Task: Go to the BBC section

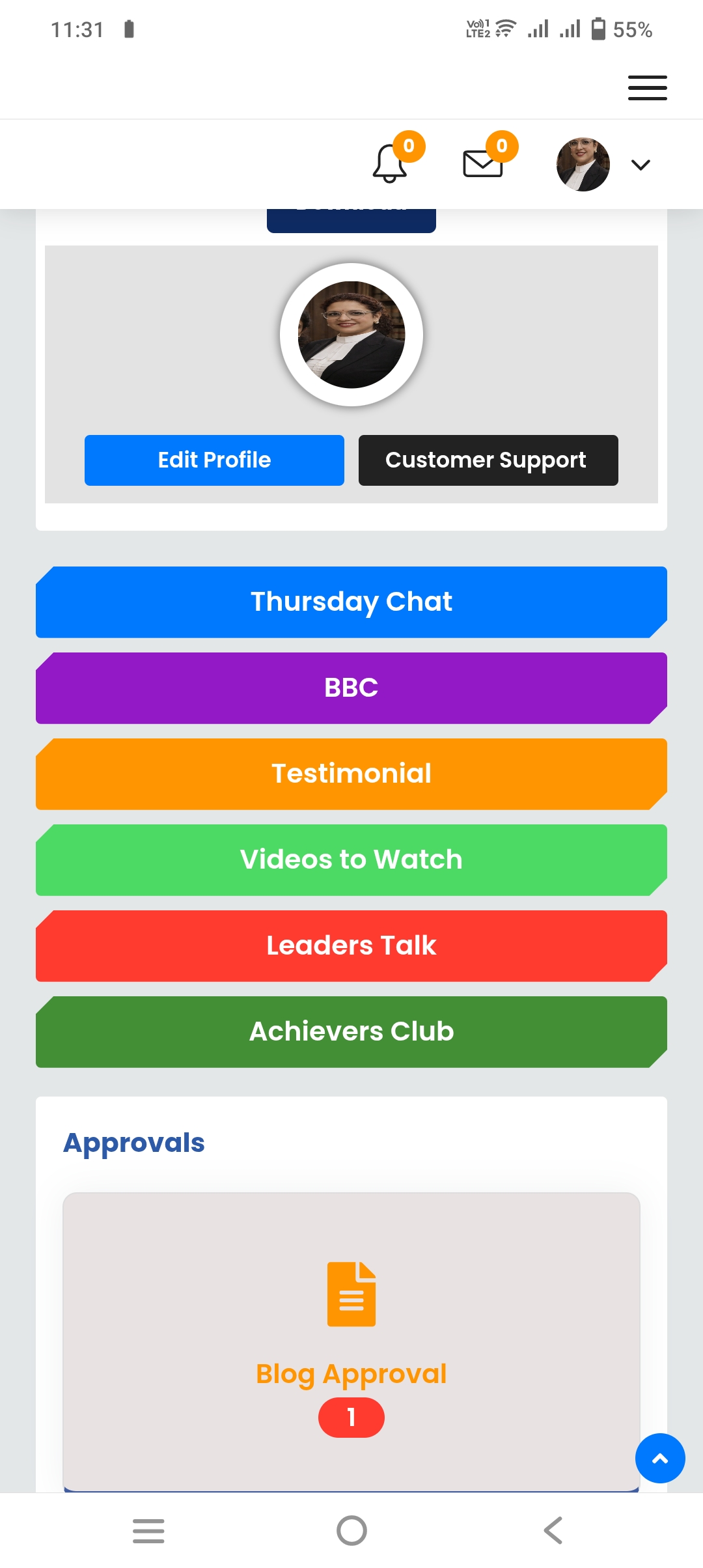Action: point(351,688)
